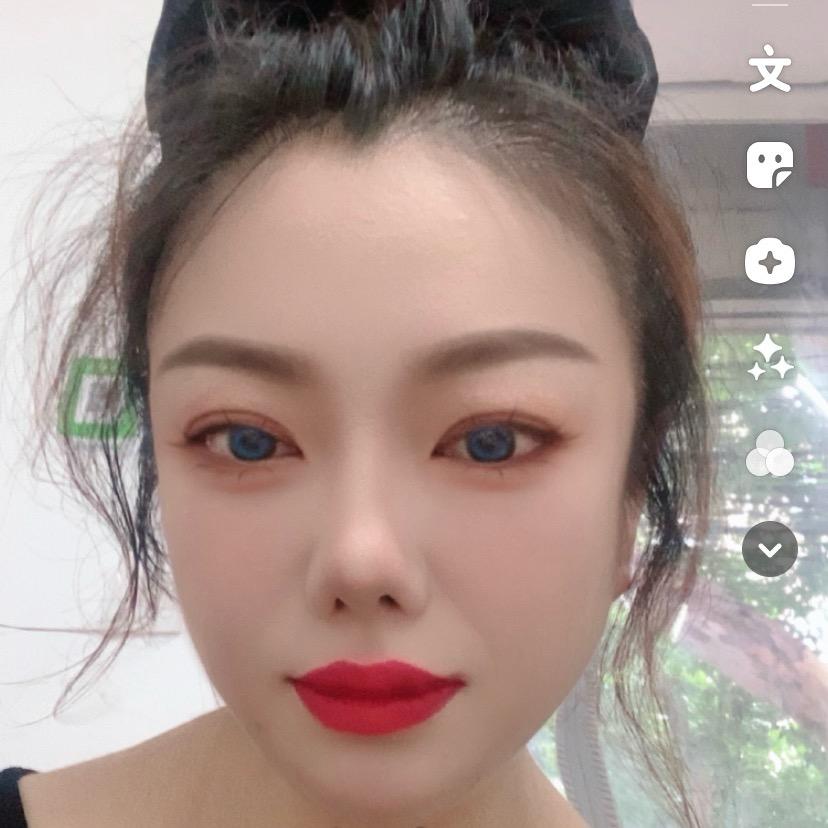Open the effects tool with the star icon
The width and height of the screenshot is (828, 828).
coord(770,262)
